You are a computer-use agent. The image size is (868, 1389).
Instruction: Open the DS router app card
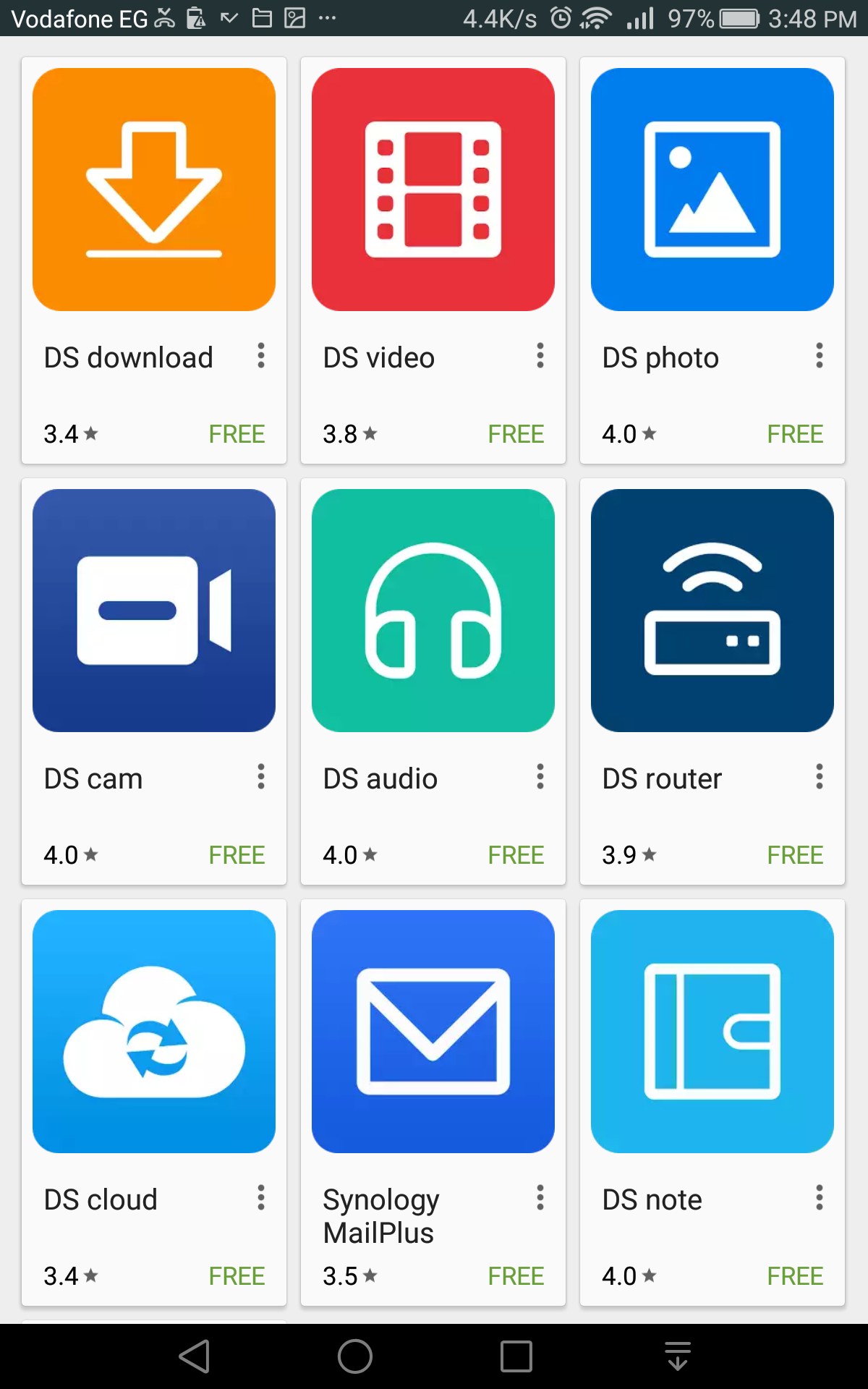click(x=712, y=681)
